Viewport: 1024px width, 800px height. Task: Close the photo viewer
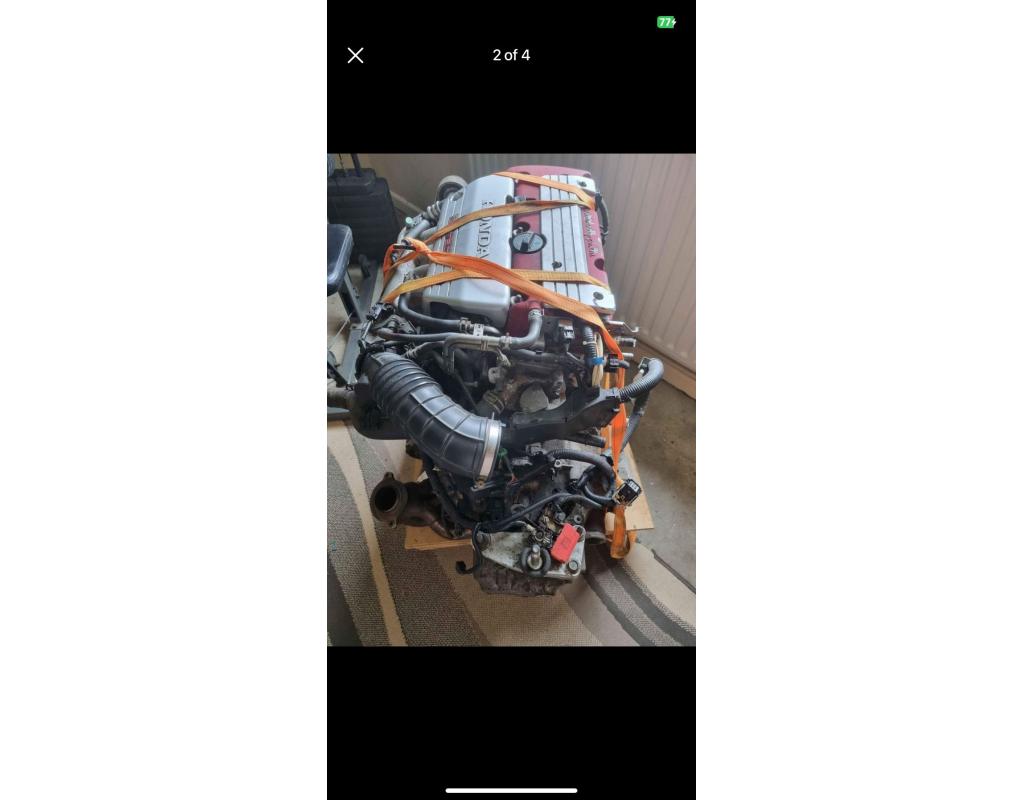tap(355, 55)
